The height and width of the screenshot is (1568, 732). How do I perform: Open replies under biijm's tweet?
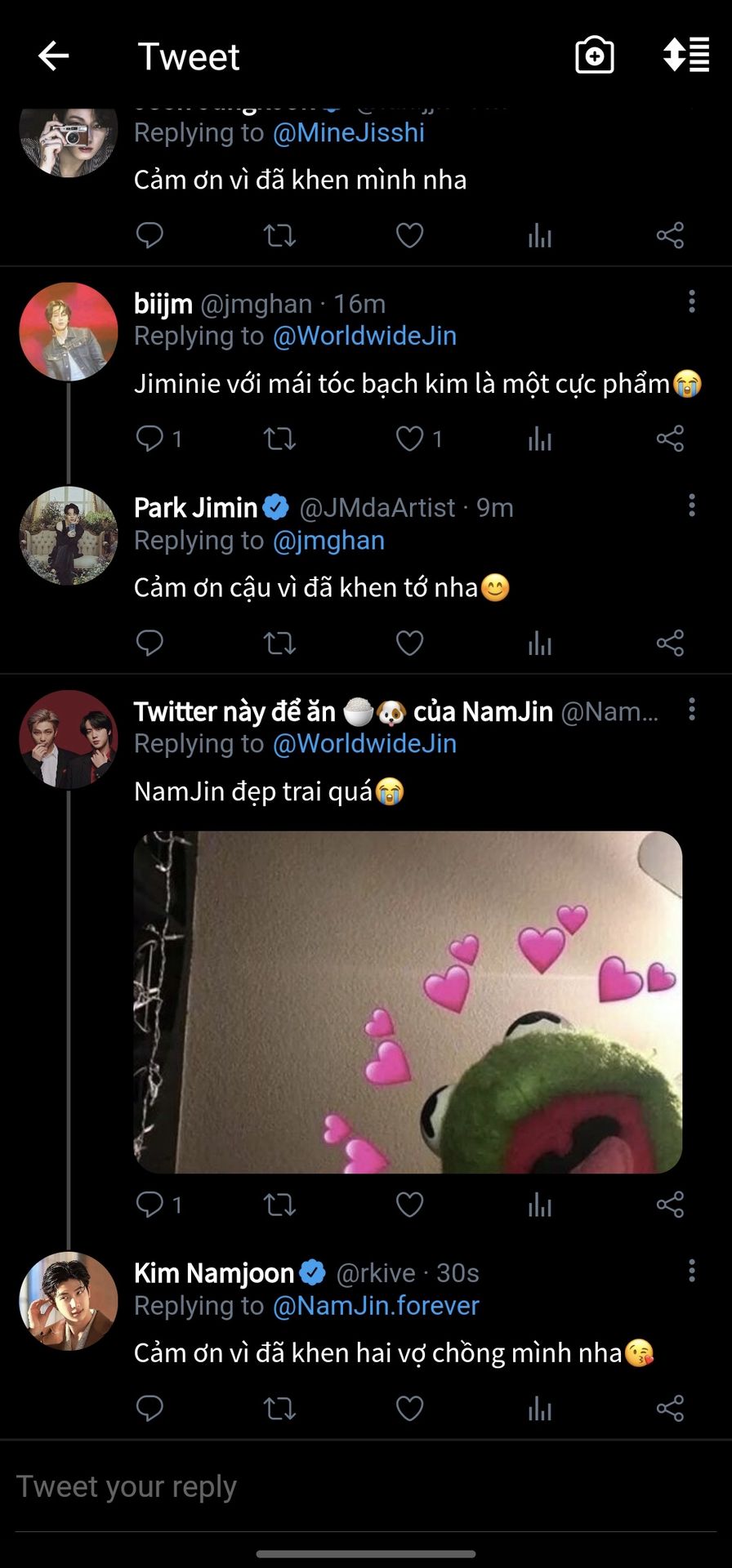(150, 439)
